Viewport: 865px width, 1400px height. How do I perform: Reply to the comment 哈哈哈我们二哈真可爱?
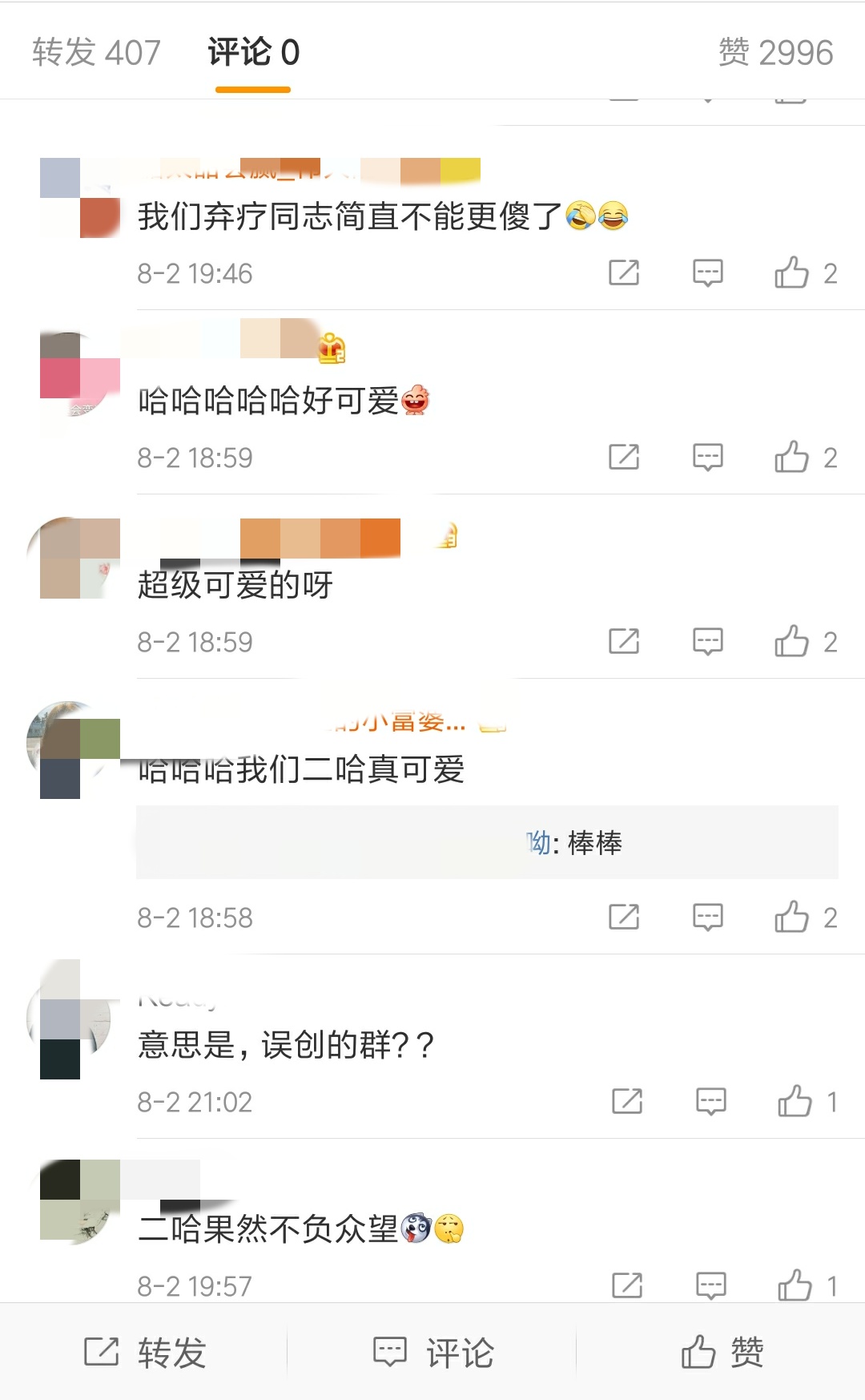click(x=707, y=918)
